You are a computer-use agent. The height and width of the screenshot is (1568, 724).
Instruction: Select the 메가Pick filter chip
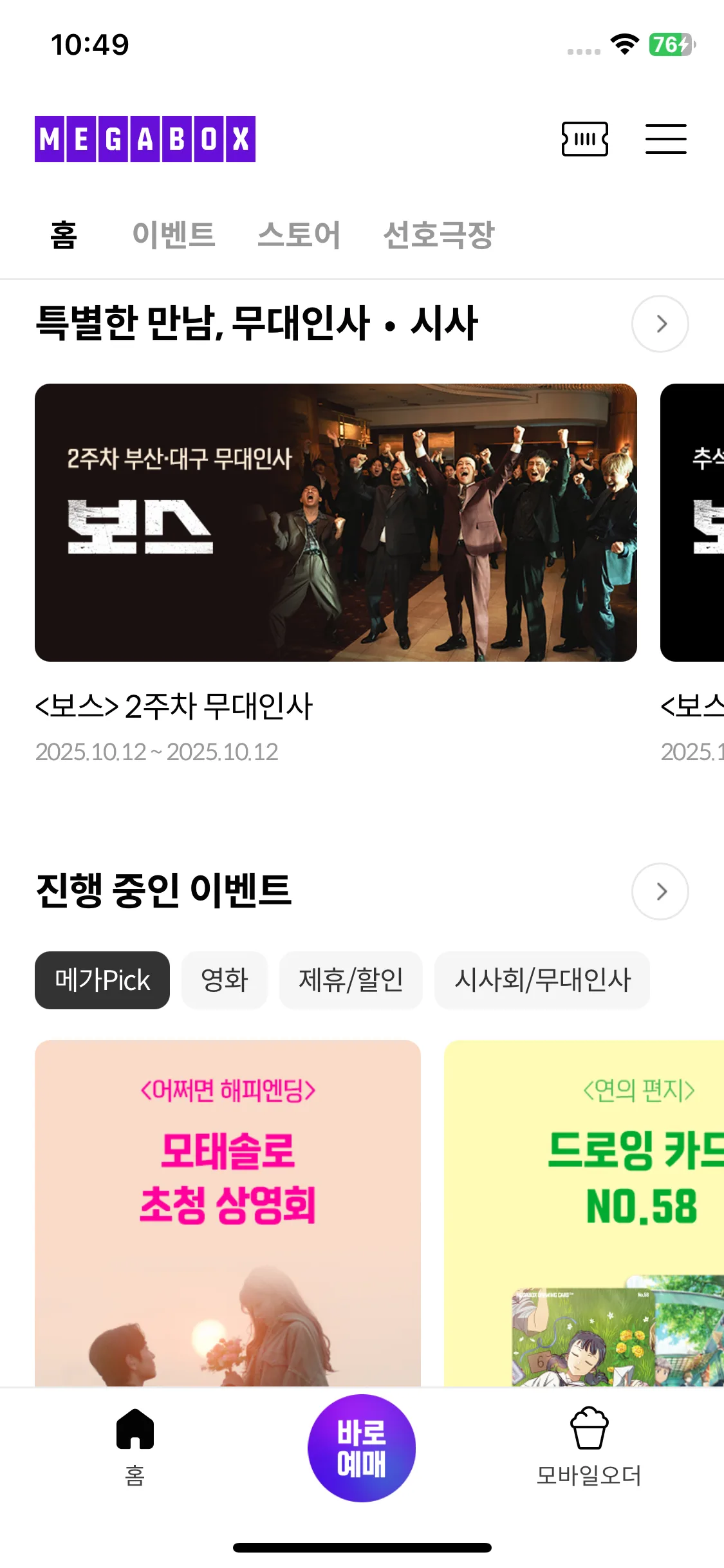(x=102, y=980)
